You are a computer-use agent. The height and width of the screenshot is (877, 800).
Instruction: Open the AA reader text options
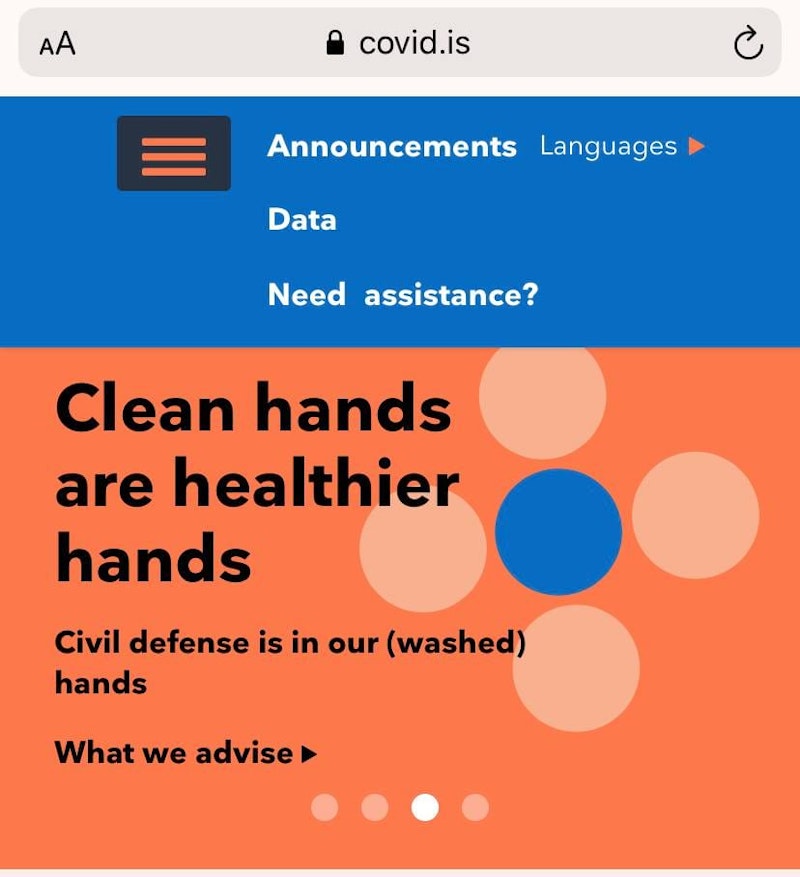[57, 44]
